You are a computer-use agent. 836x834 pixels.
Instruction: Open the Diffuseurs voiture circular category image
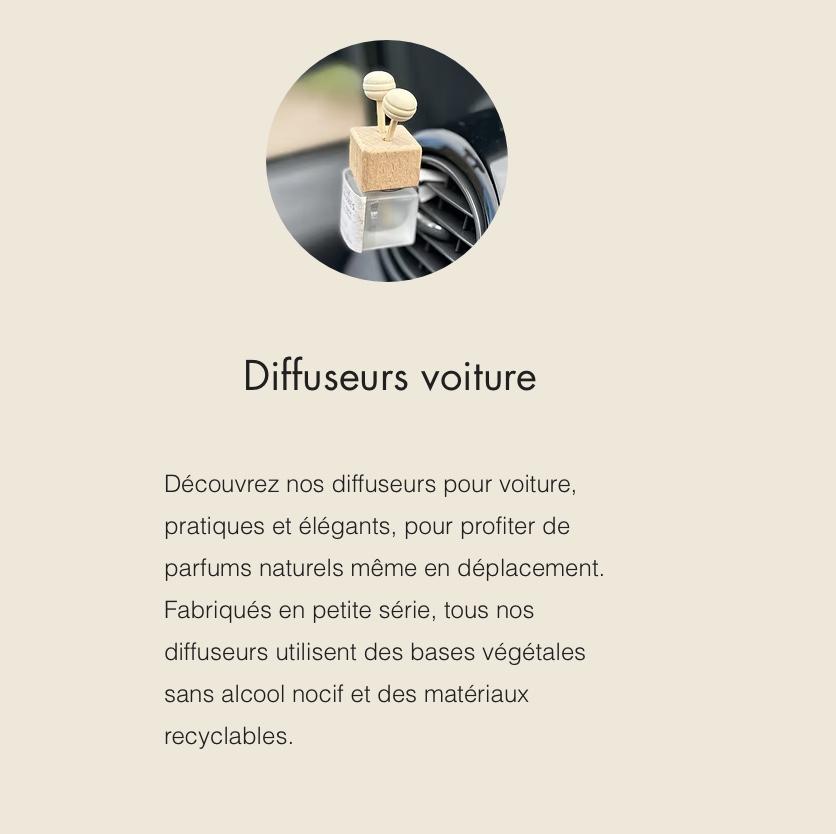pyautogui.click(x=387, y=161)
